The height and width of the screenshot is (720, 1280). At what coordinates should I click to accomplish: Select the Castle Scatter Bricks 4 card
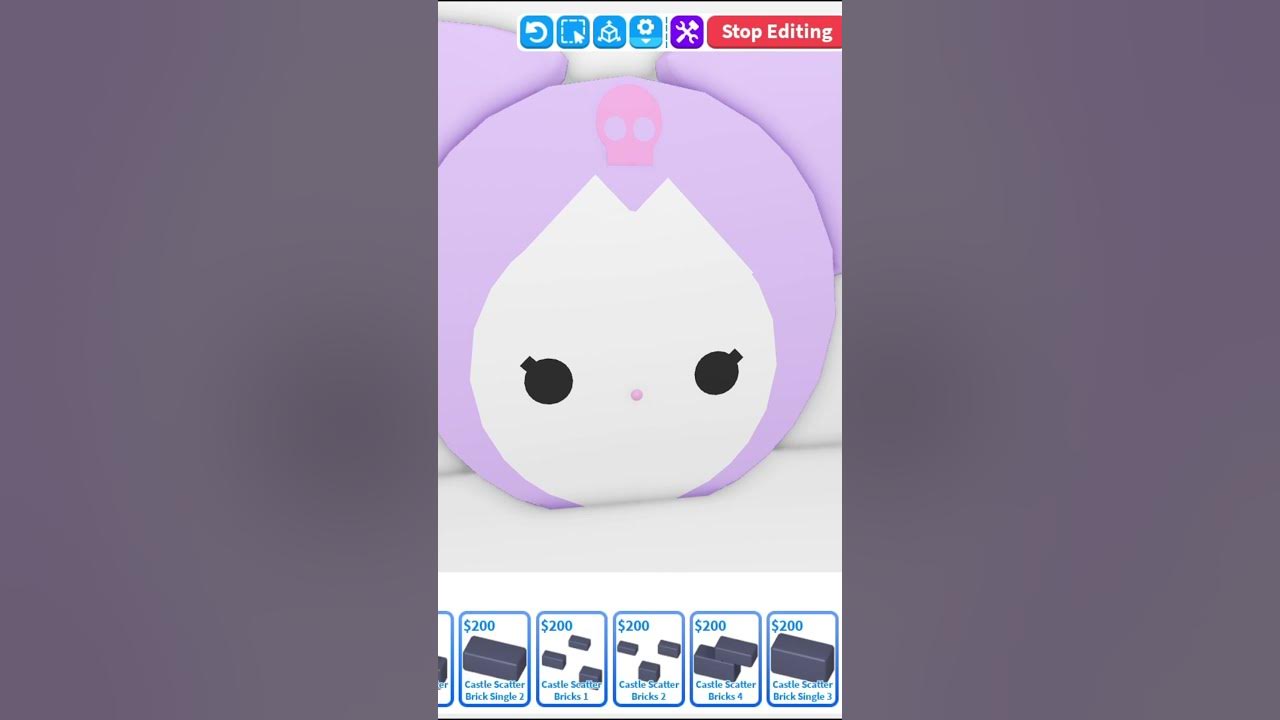[x=725, y=658]
